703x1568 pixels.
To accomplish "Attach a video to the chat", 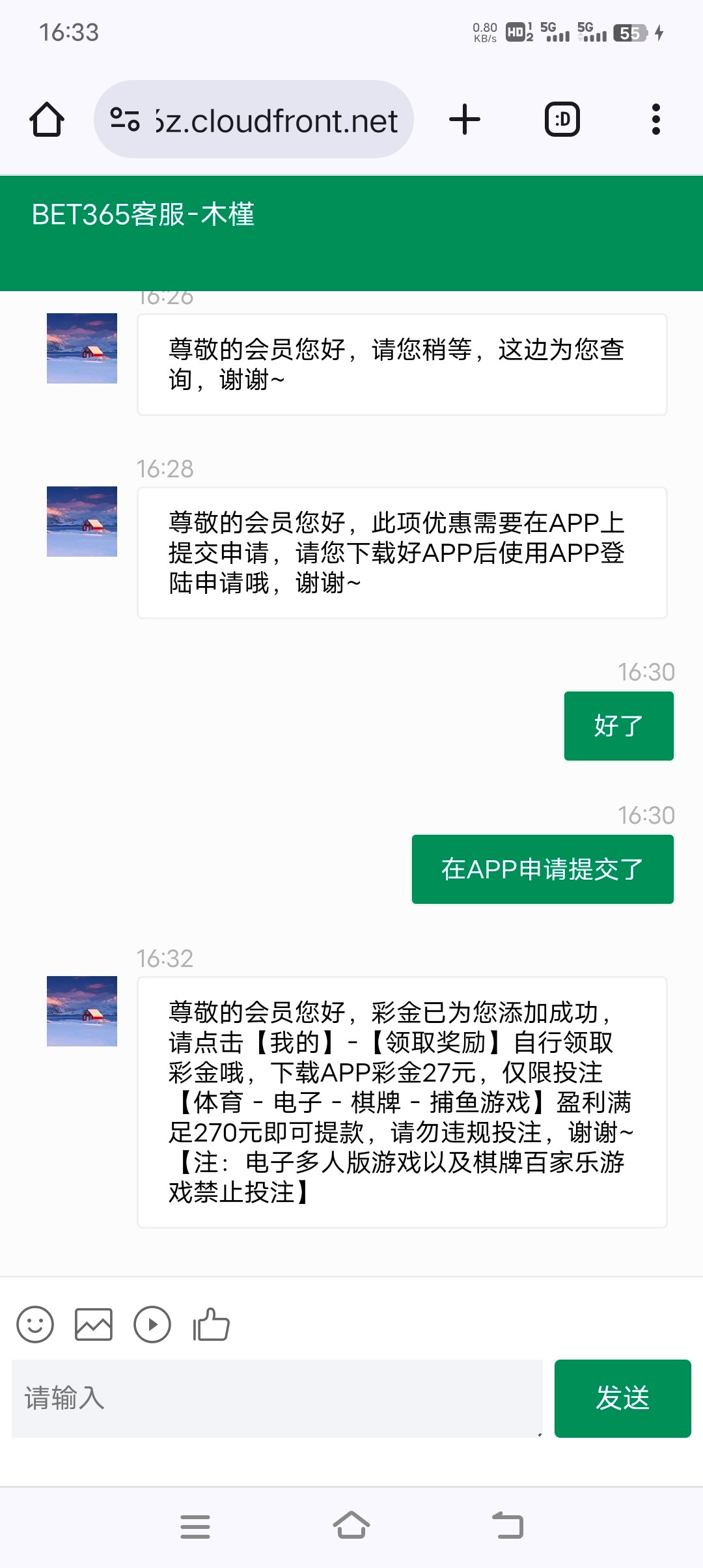I will (152, 1324).
